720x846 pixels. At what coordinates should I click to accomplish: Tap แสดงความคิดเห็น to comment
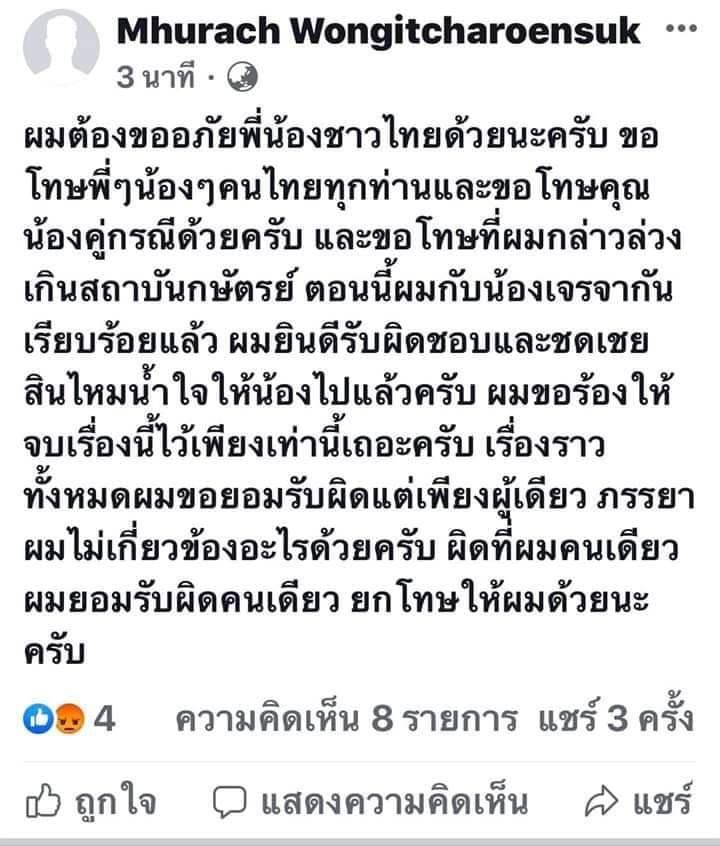pyautogui.click(x=373, y=800)
